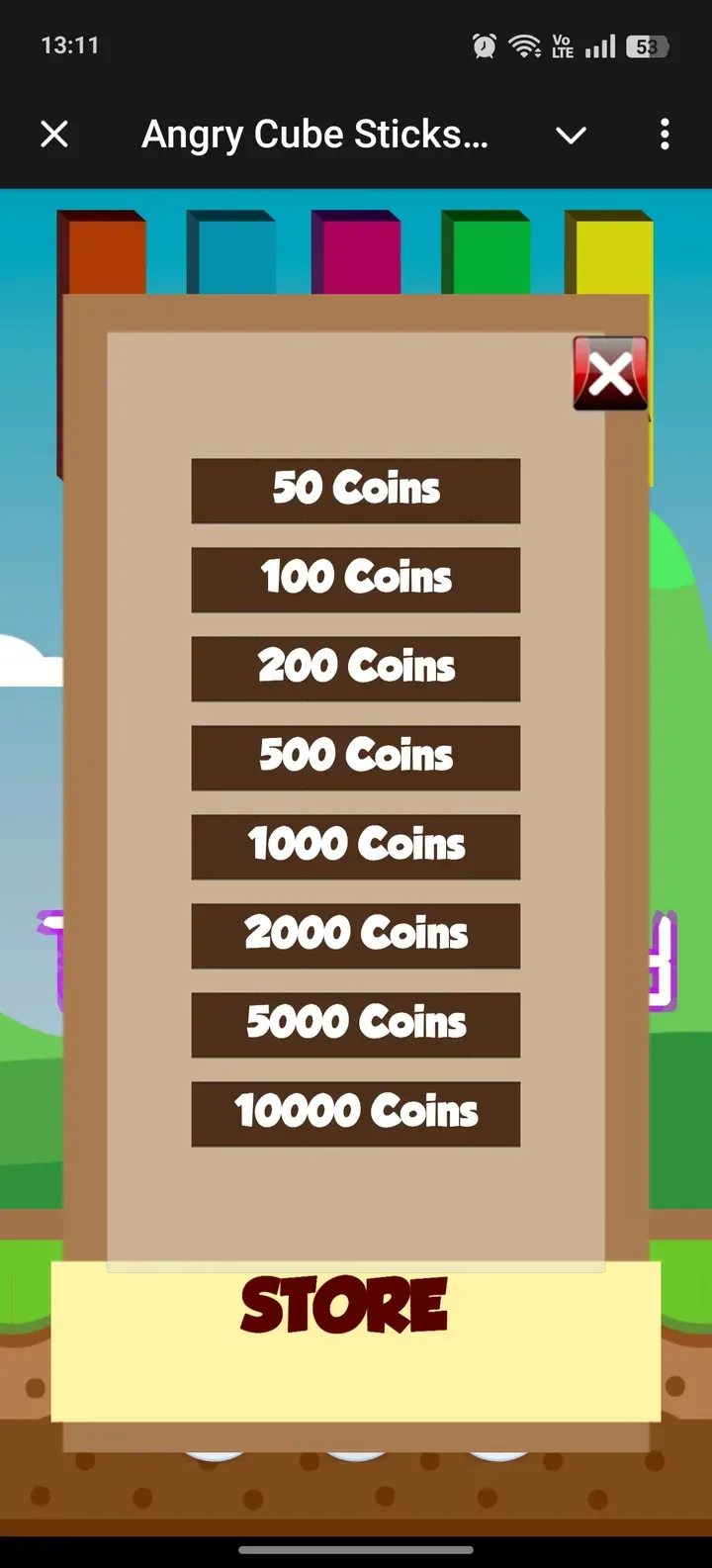Open the three-dot overflow menu

coord(665,135)
